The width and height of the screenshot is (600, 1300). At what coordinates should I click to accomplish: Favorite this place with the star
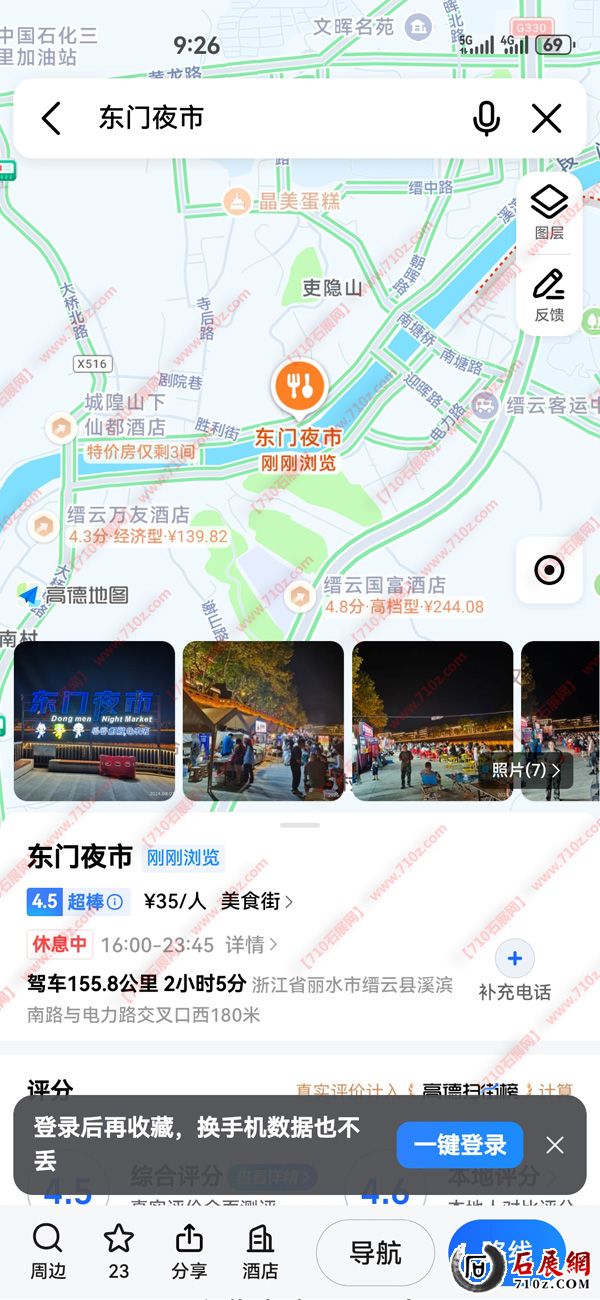118,1251
